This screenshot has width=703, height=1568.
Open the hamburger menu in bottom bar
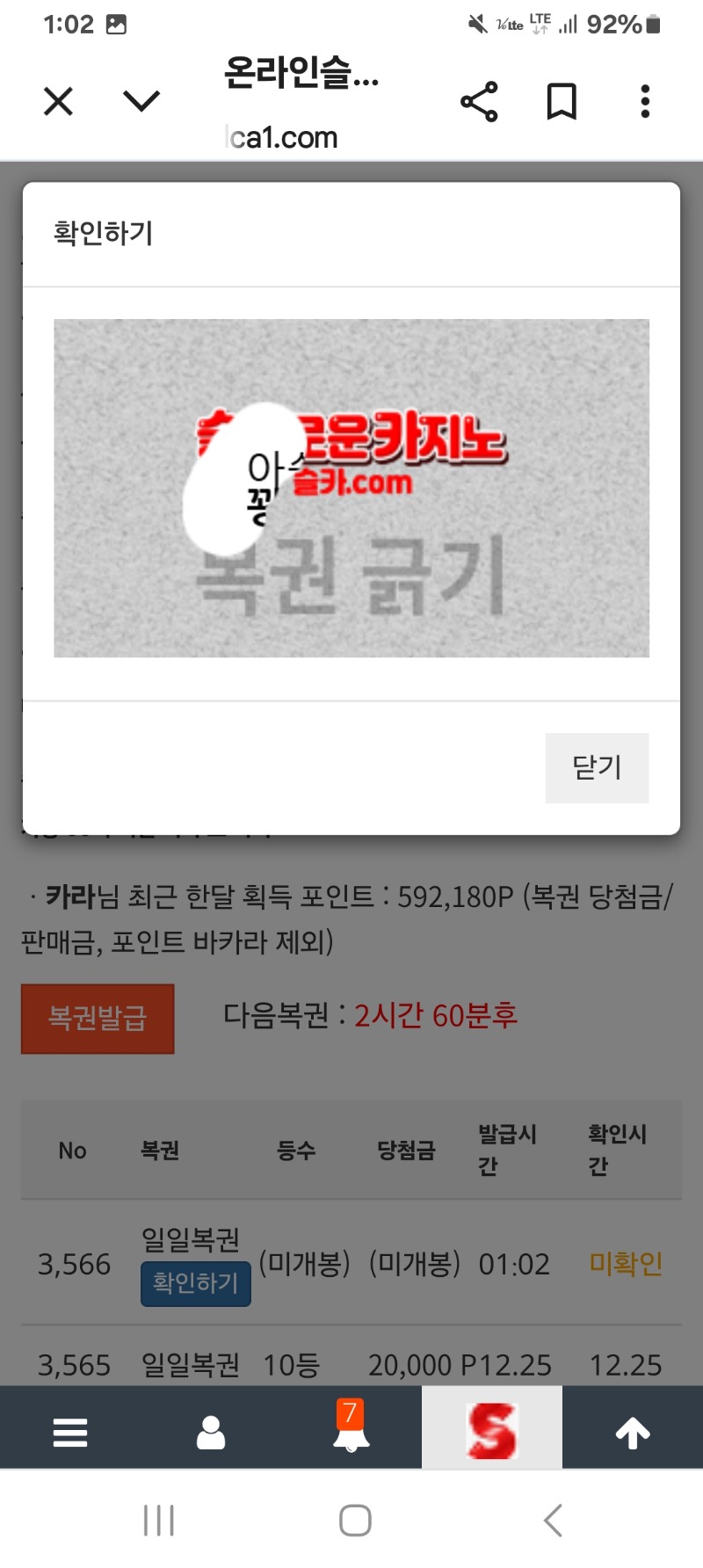[x=70, y=1432]
